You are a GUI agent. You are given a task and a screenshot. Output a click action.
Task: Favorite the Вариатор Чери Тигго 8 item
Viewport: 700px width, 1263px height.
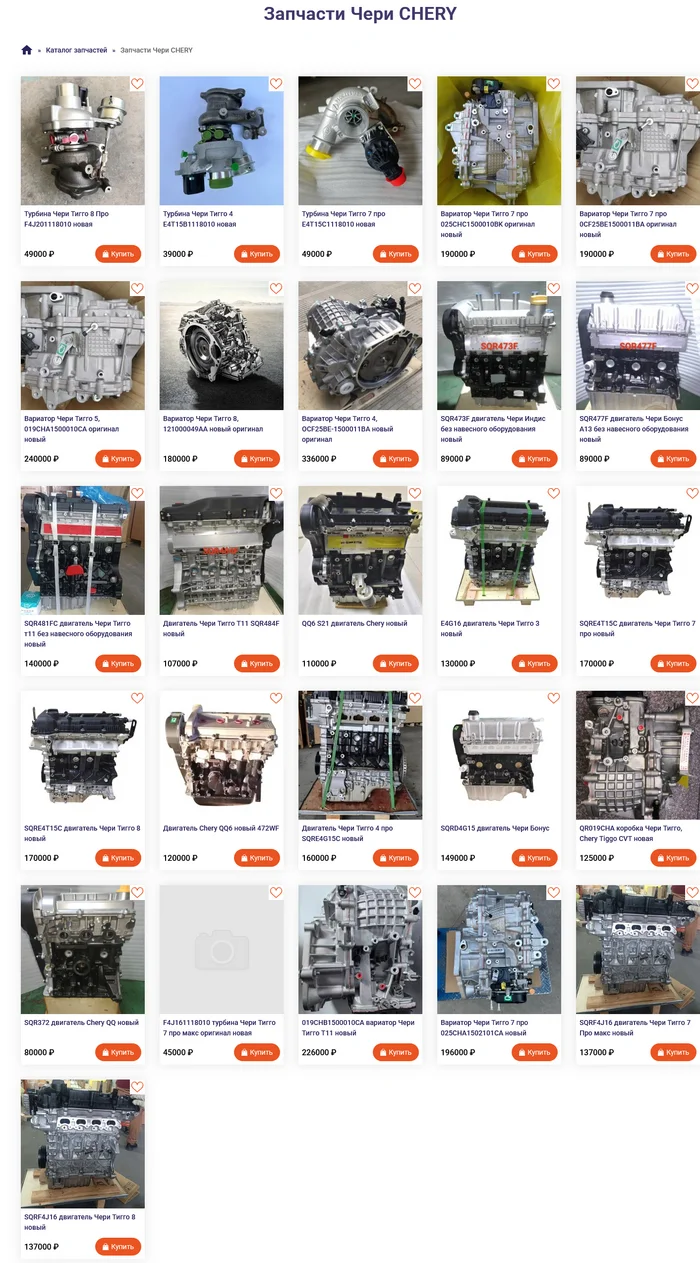point(276,288)
